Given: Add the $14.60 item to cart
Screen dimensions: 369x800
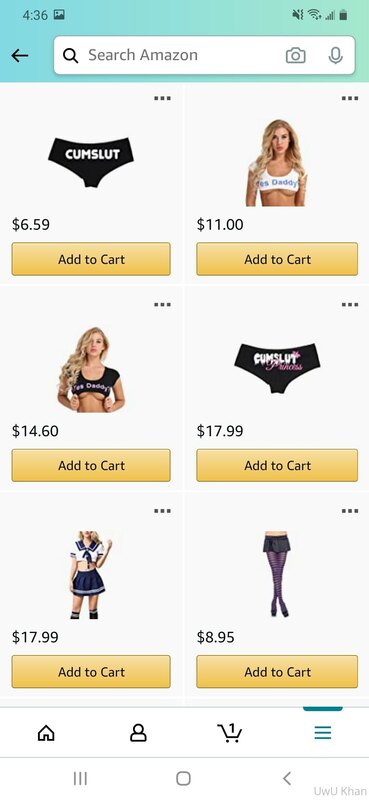Looking at the screenshot, I should [x=91, y=465].
